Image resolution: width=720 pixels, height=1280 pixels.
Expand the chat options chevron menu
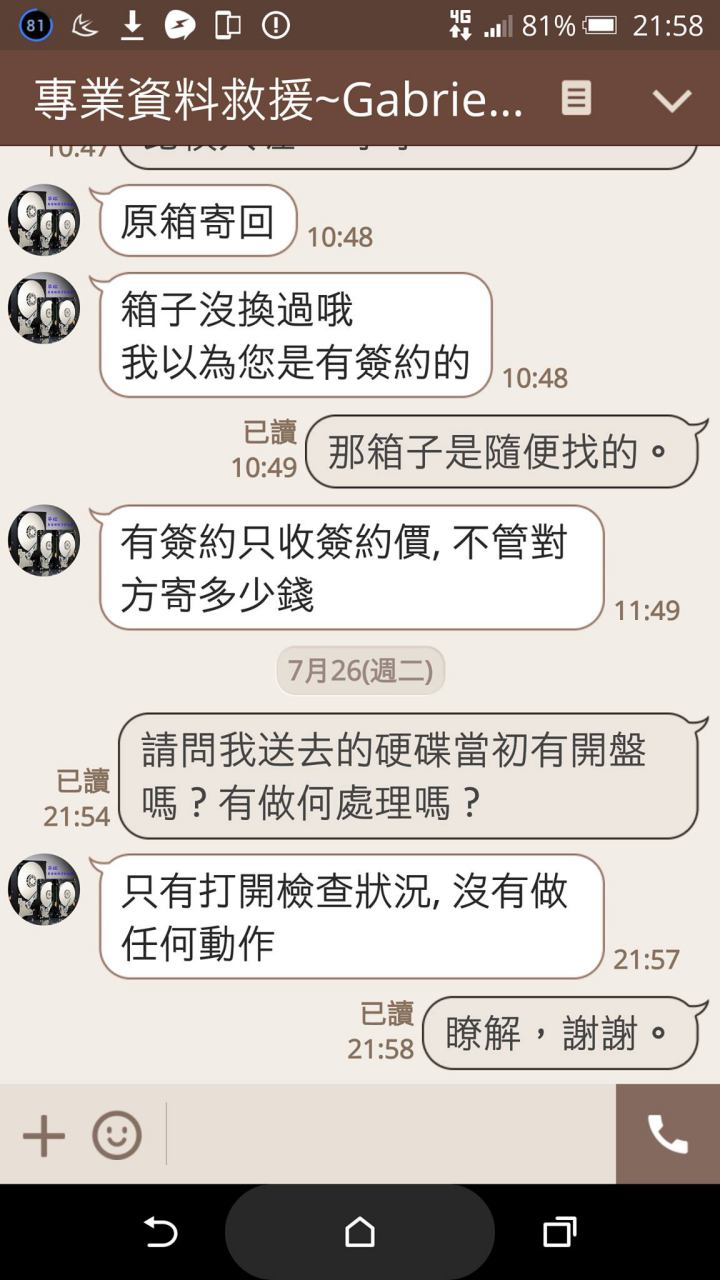pyautogui.click(x=671, y=100)
